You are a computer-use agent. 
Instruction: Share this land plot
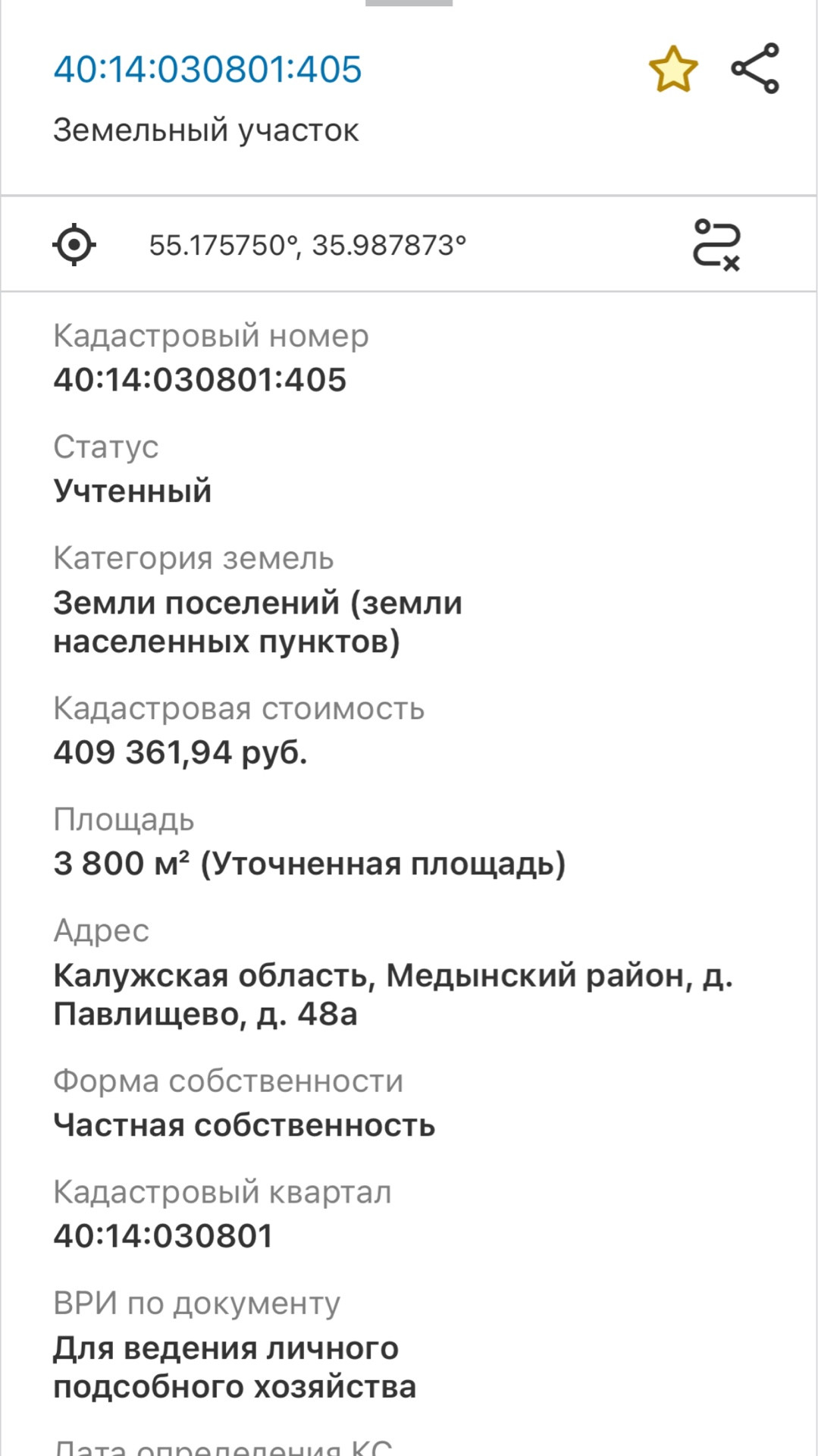point(755,68)
